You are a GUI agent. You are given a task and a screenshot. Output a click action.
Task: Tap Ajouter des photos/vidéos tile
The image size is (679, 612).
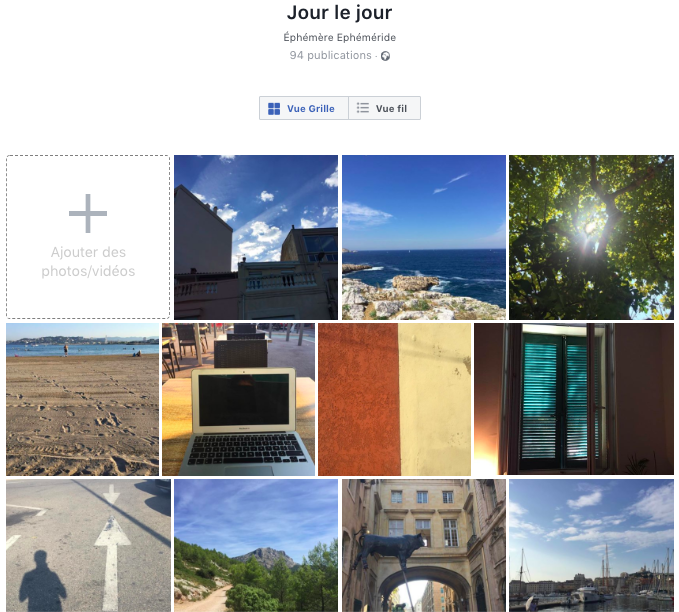click(88, 237)
